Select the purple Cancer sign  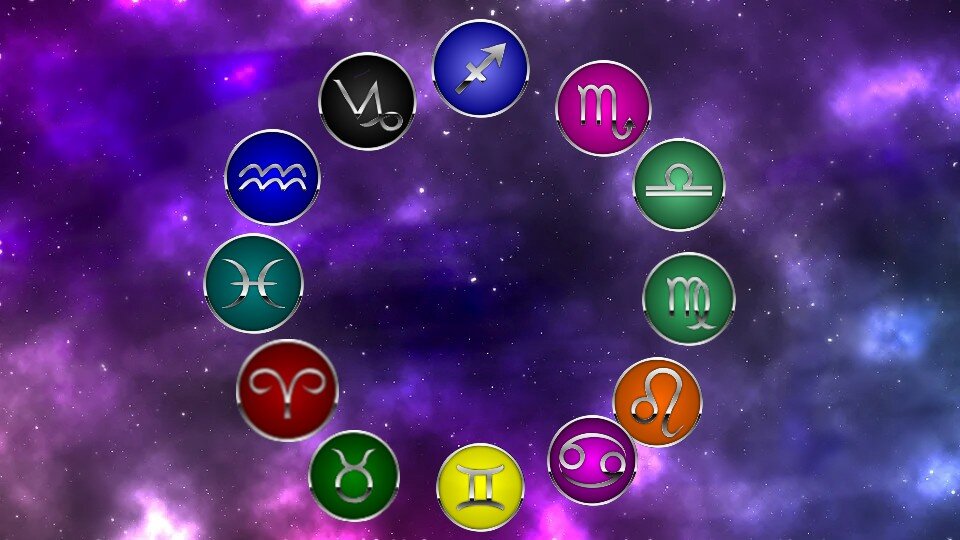pyautogui.click(x=592, y=460)
